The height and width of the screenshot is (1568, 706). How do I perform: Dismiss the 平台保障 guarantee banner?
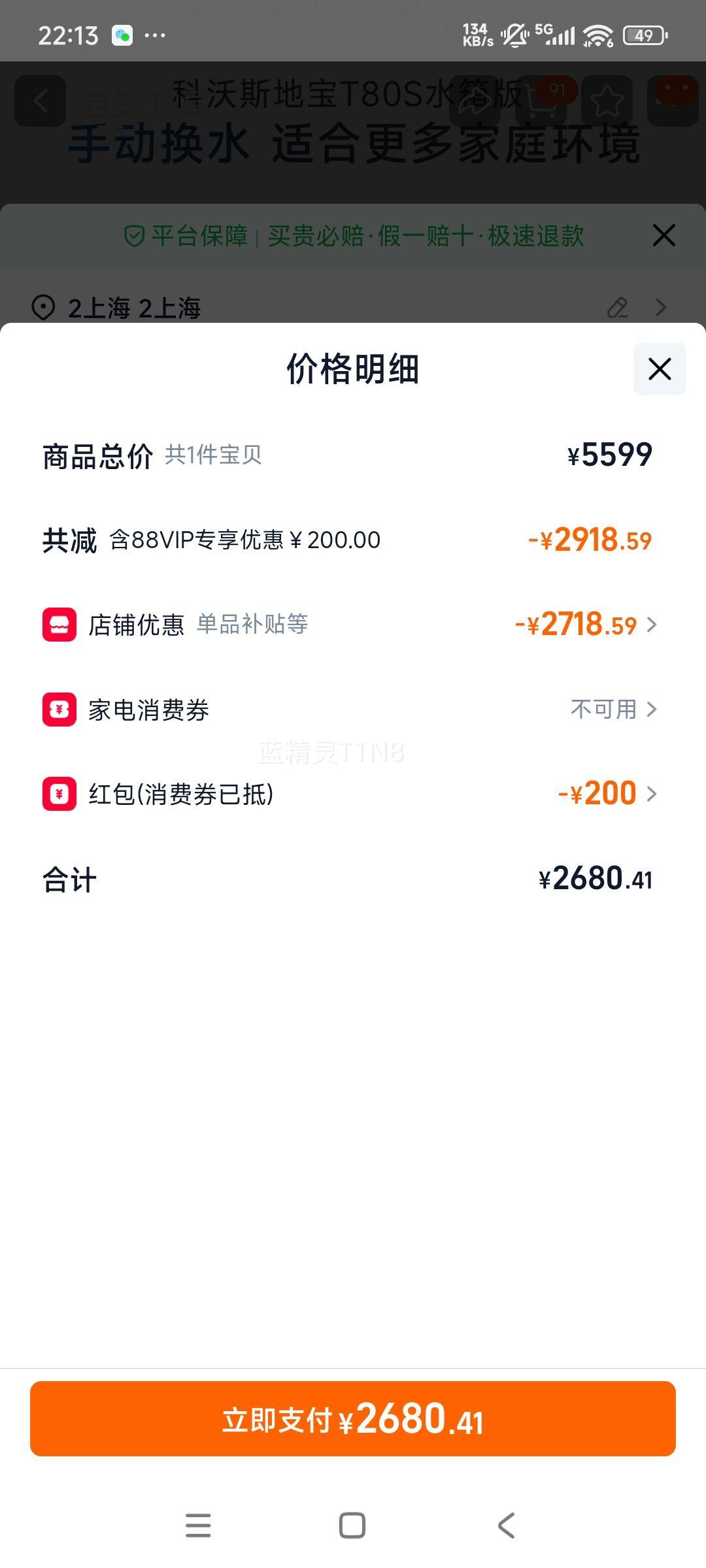click(664, 235)
